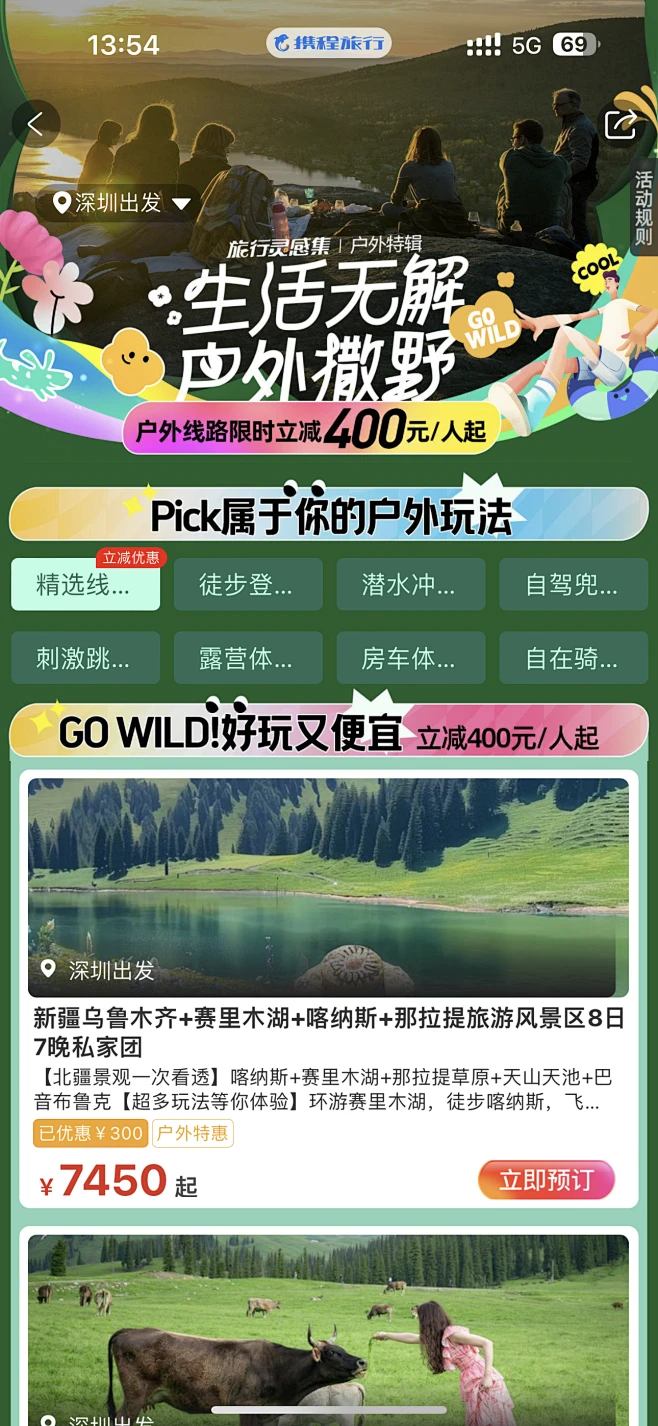Switch to the 露营体... category
This screenshot has height=1426, width=658.
pyautogui.click(x=248, y=658)
